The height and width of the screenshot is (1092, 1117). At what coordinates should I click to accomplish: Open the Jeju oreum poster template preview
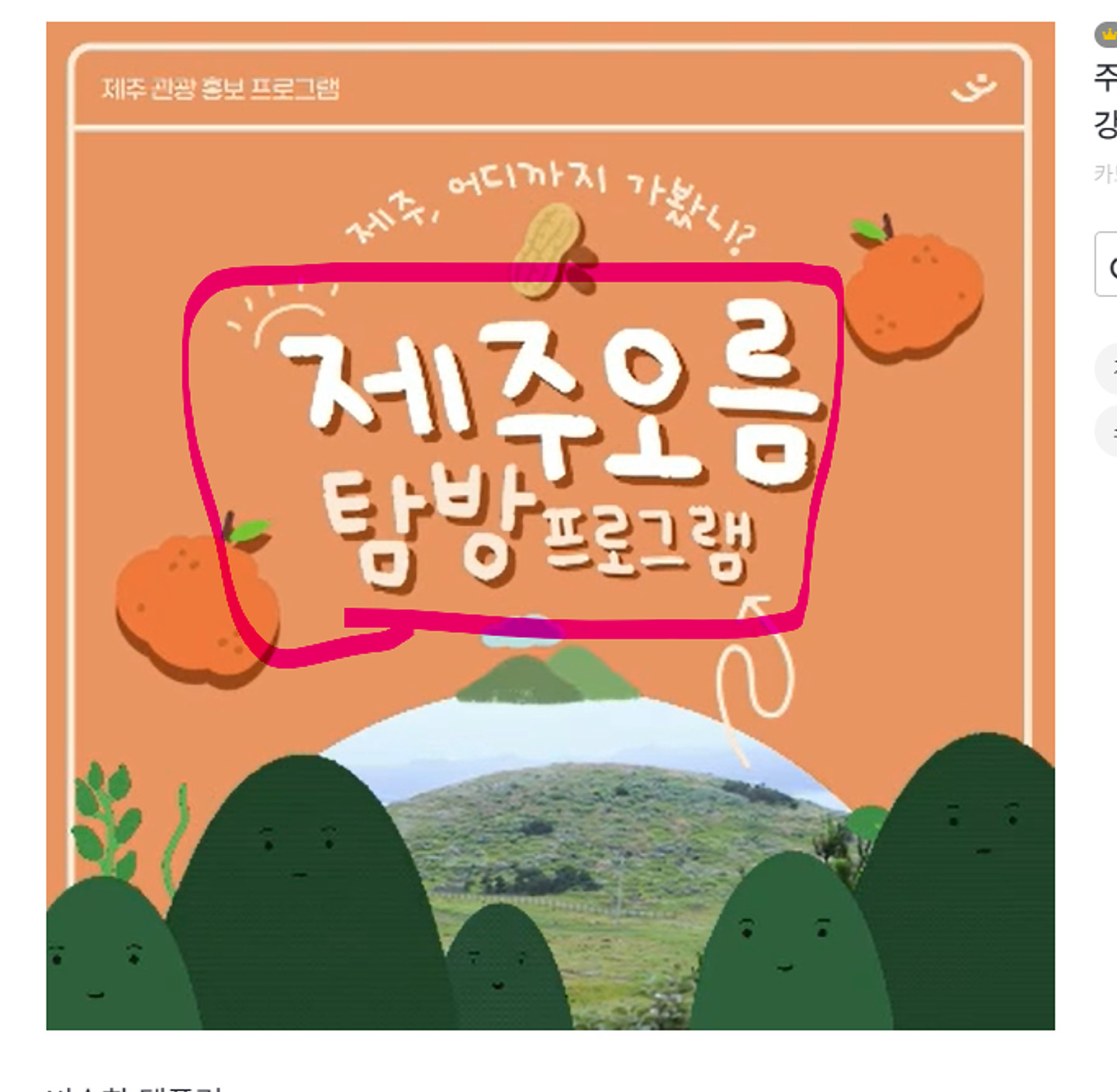pyautogui.click(x=550, y=526)
